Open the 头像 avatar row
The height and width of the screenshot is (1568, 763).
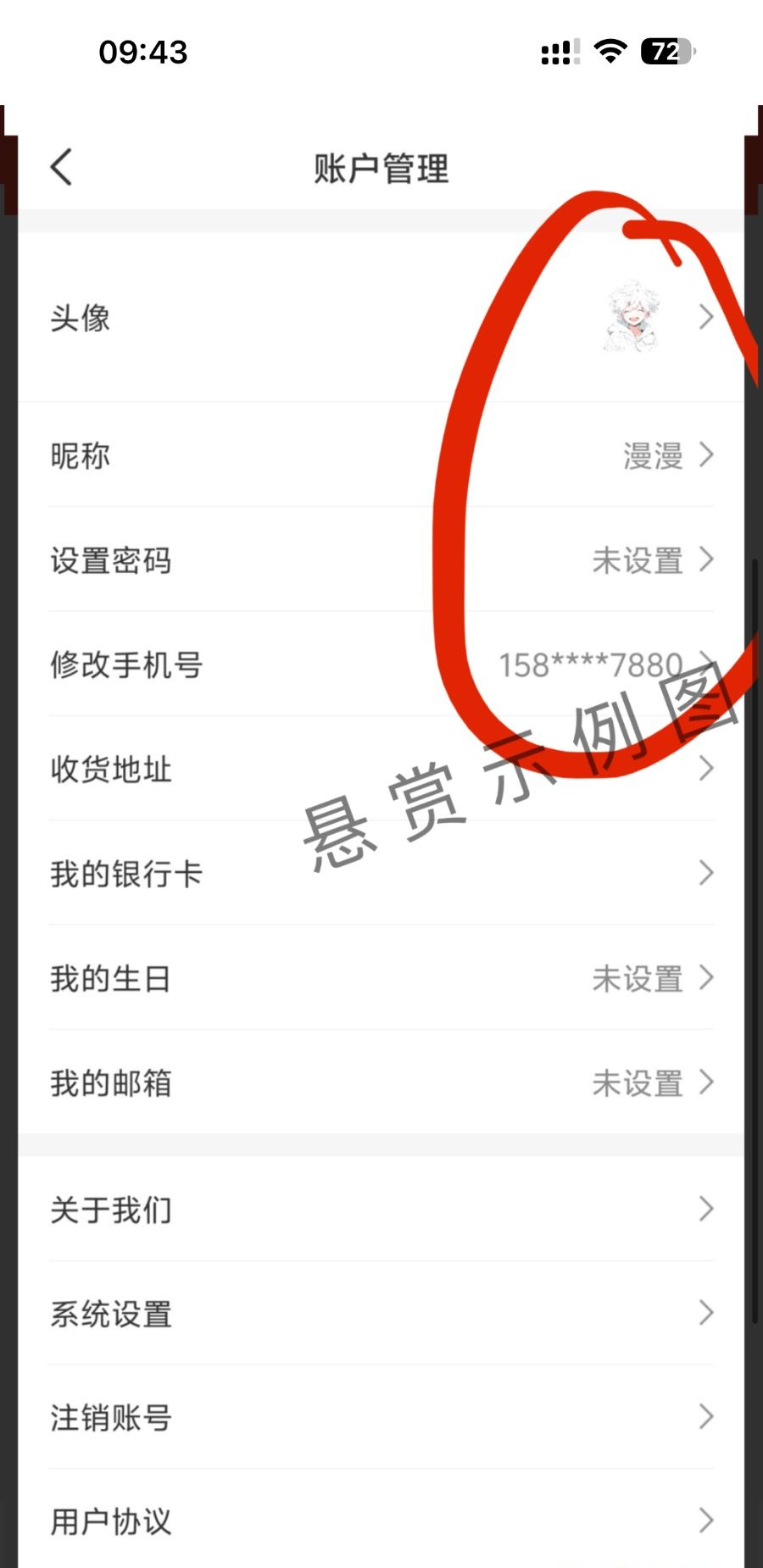(x=381, y=318)
